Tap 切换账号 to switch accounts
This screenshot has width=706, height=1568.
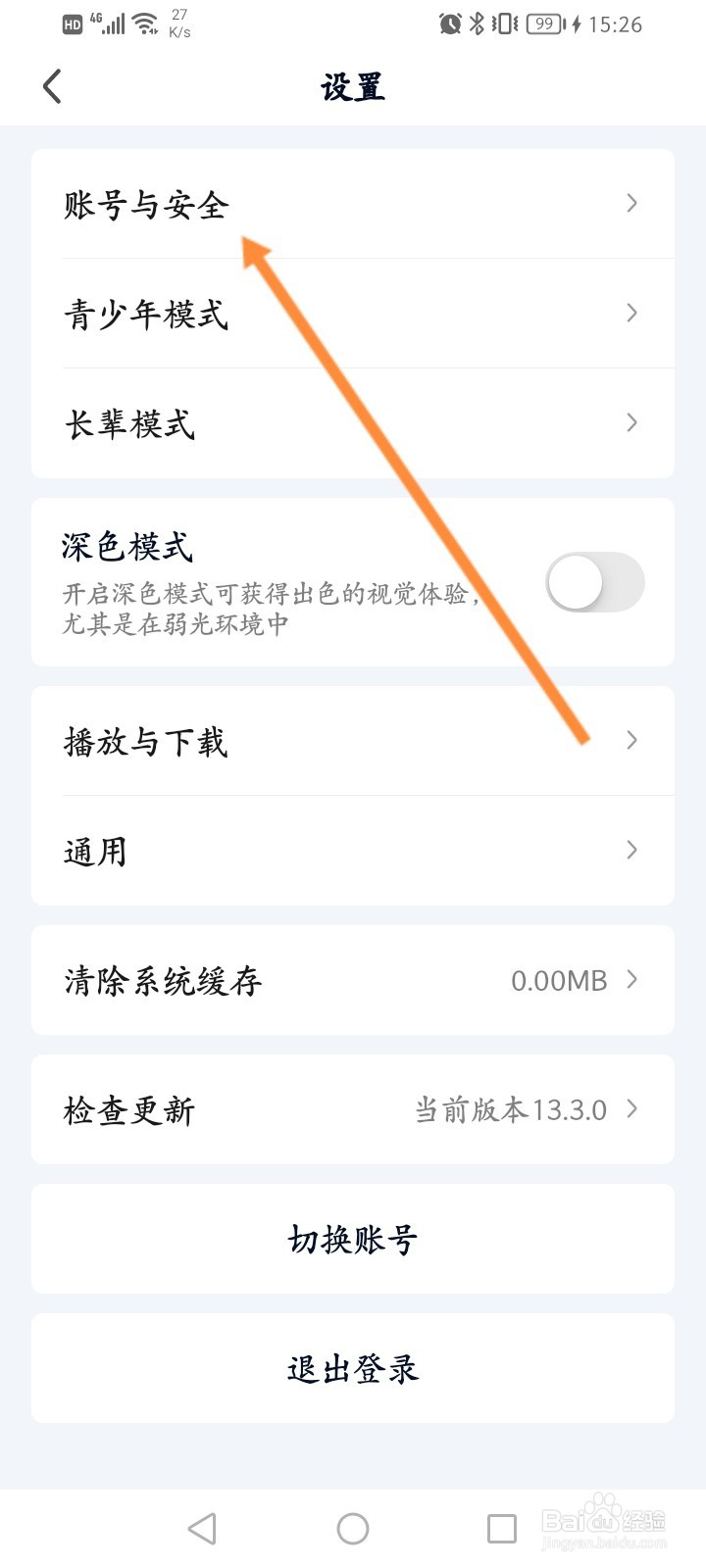tap(353, 1239)
